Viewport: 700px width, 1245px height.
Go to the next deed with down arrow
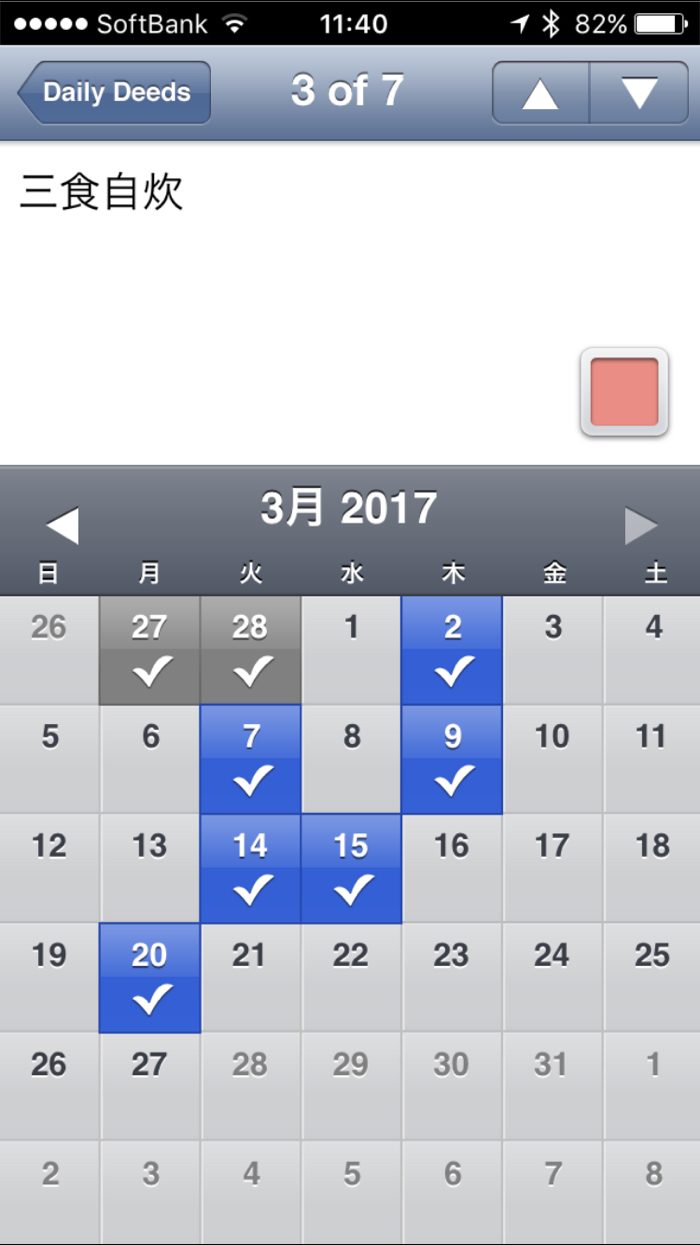(x=639, y=93)
